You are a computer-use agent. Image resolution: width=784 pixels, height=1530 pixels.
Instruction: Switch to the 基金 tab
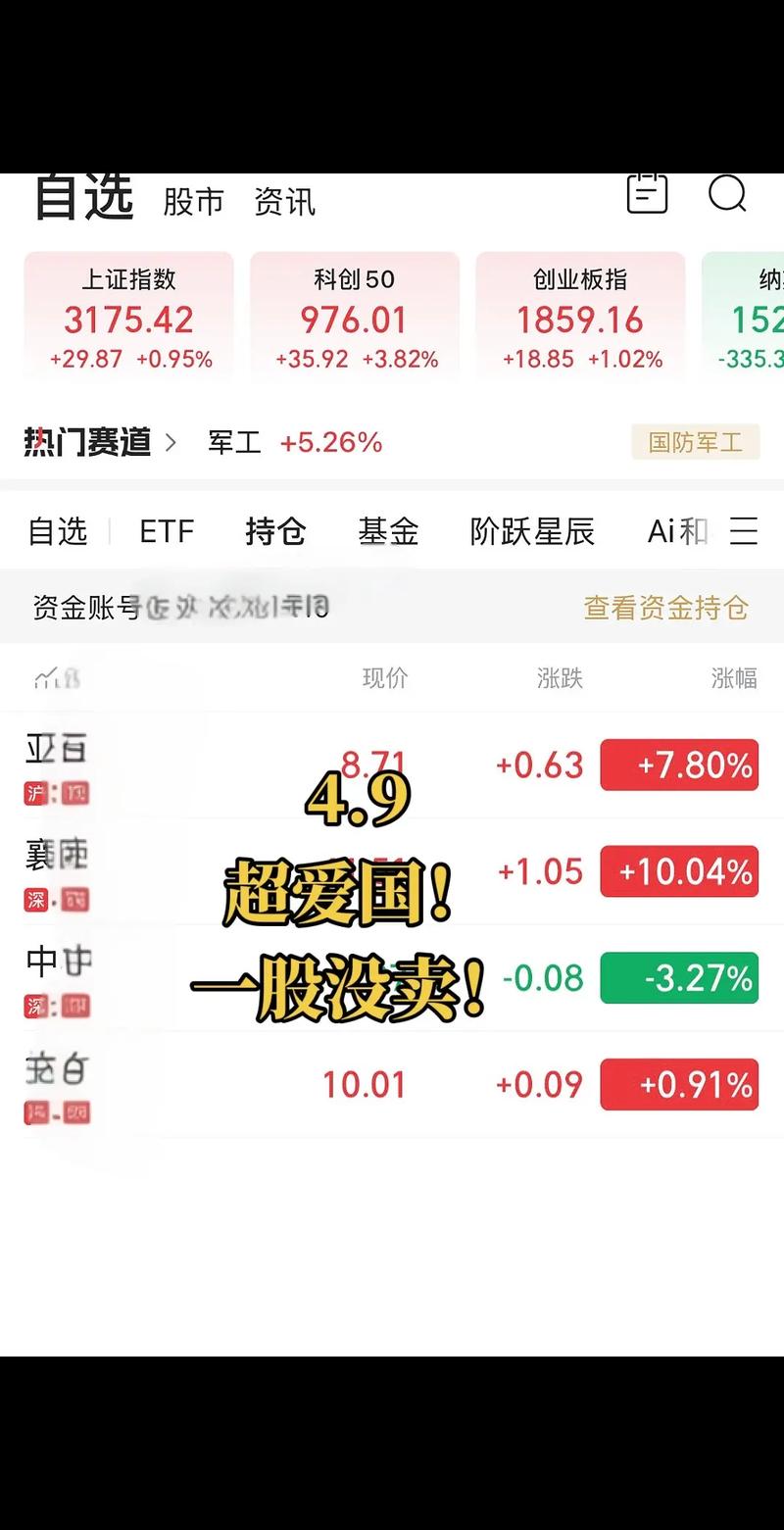(388, 531)
